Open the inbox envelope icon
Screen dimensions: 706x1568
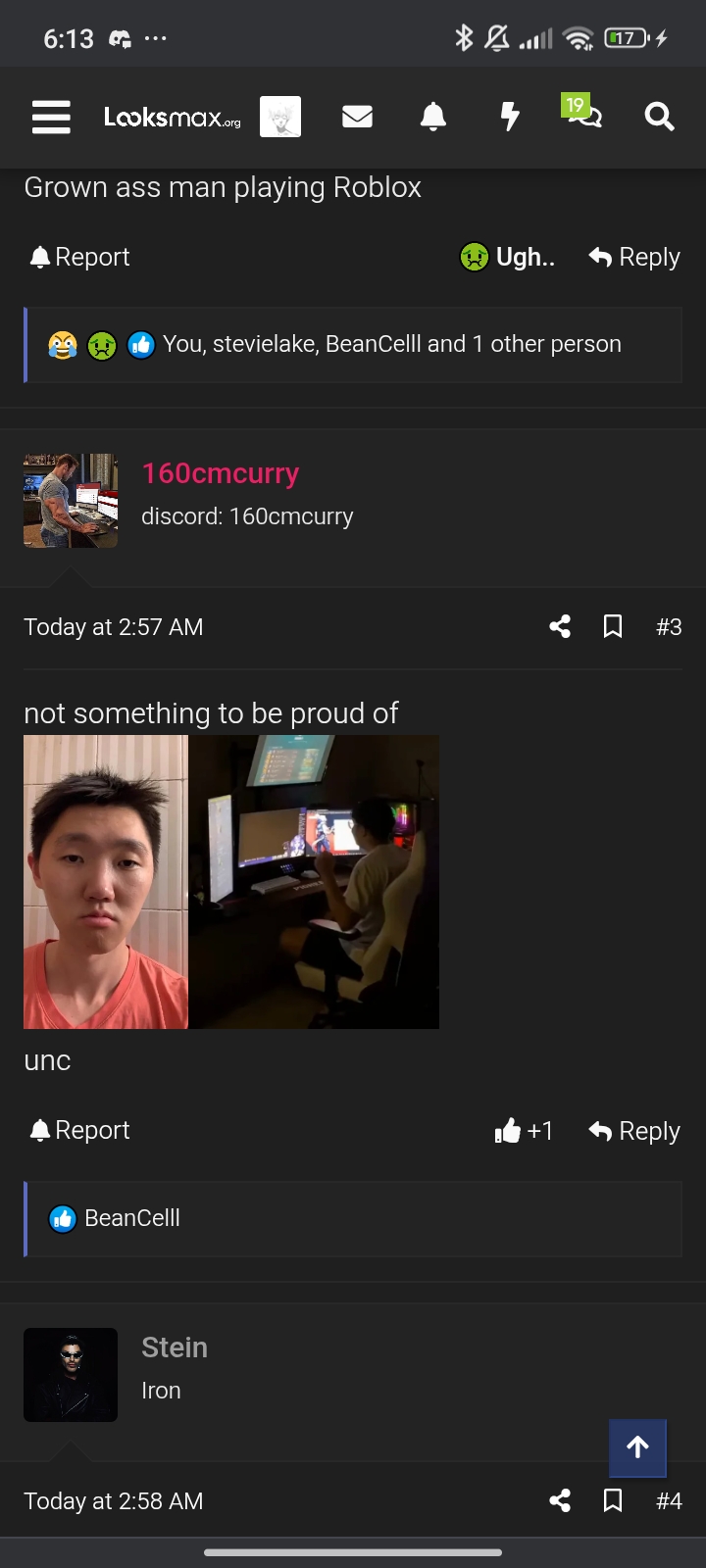[x=357, y=118]
